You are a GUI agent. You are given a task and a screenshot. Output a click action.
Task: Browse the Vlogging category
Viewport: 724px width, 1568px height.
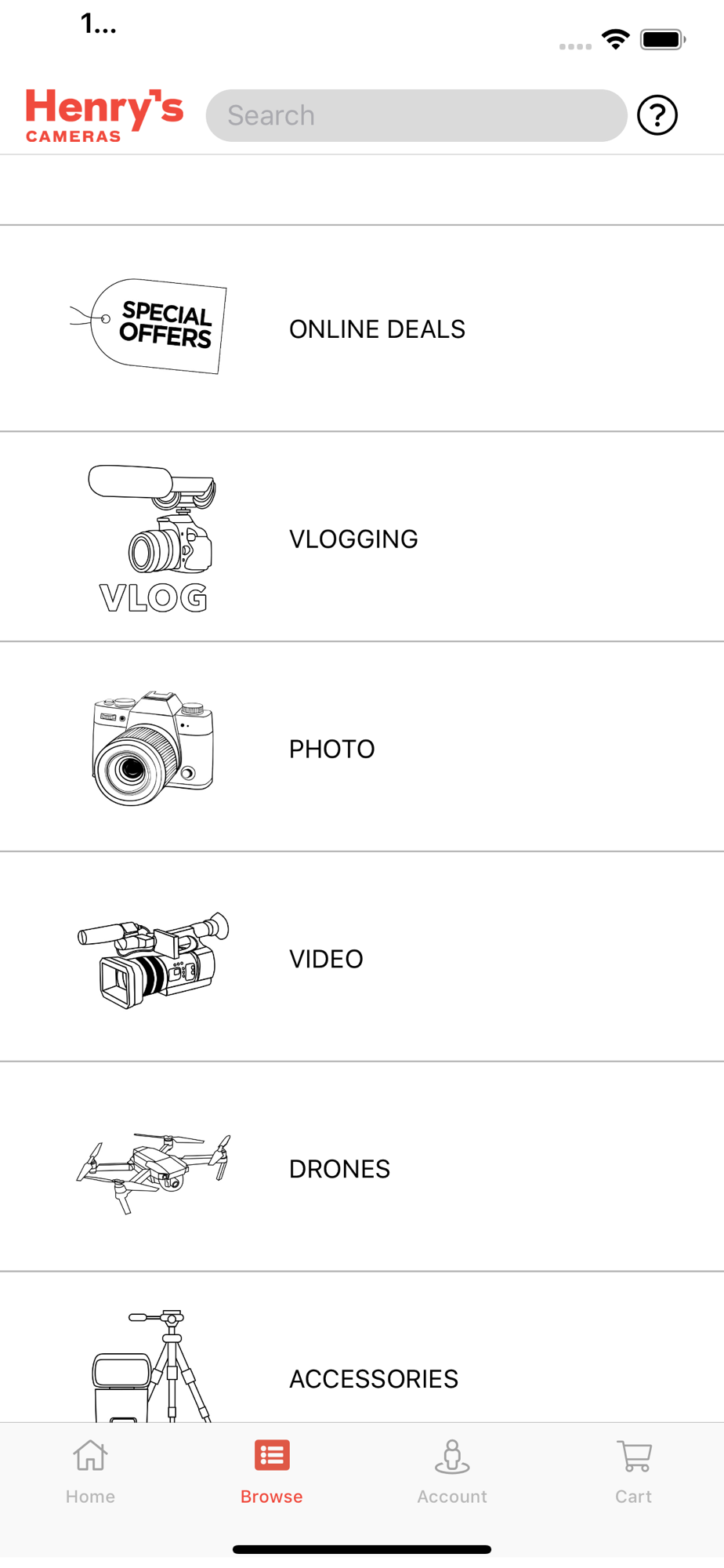coord(362,537)
